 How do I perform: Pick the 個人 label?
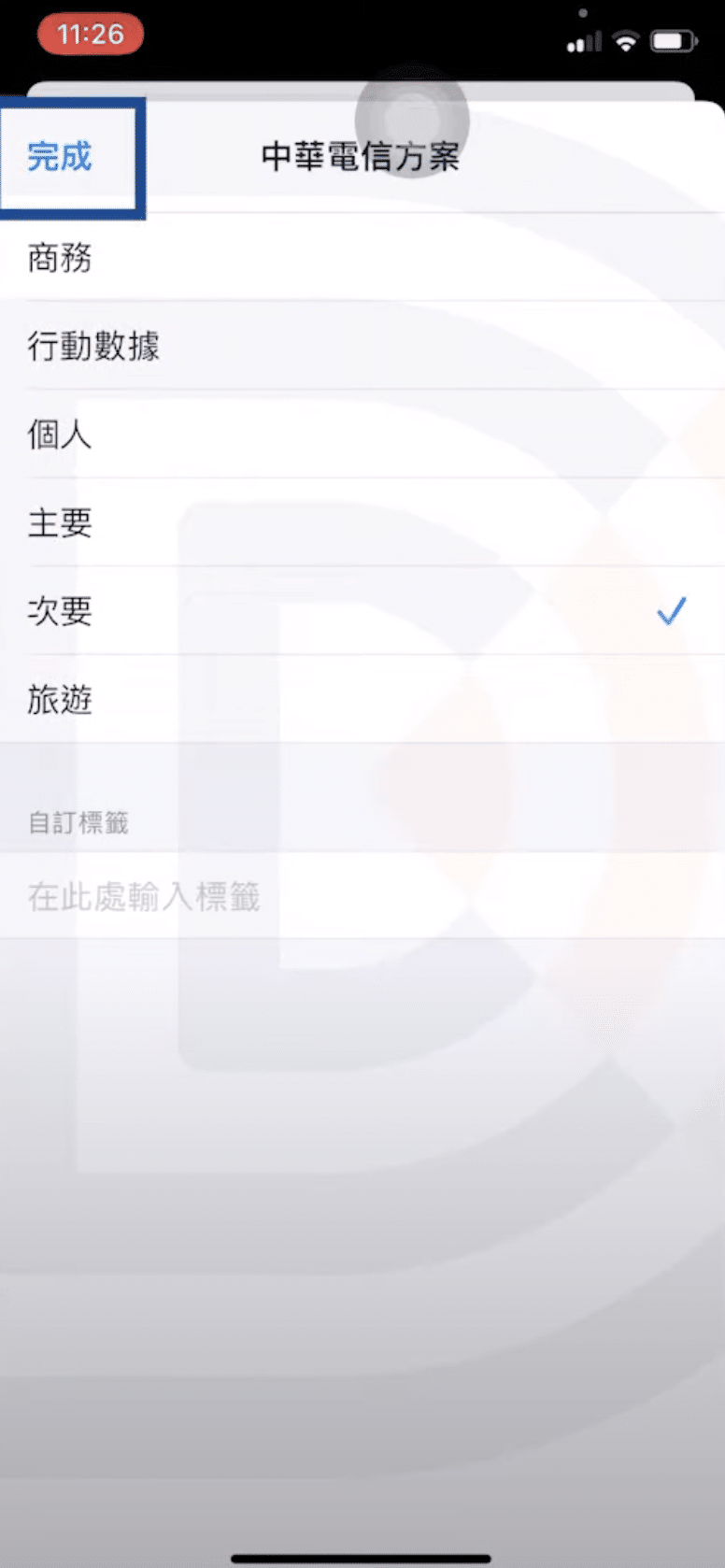coord(61,435)
